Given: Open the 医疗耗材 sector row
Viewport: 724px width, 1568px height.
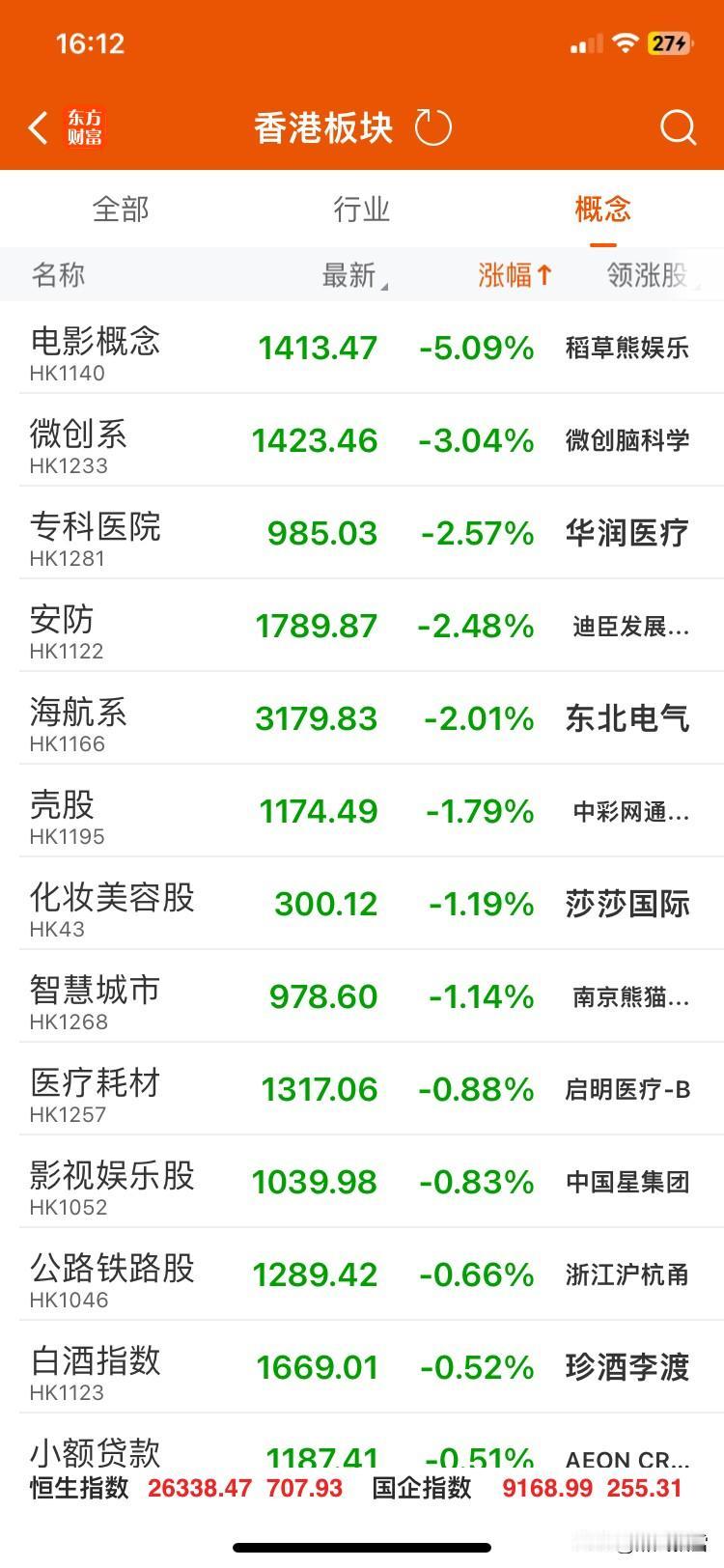Looking at the screenshot, I should [x=362, y=1089].
